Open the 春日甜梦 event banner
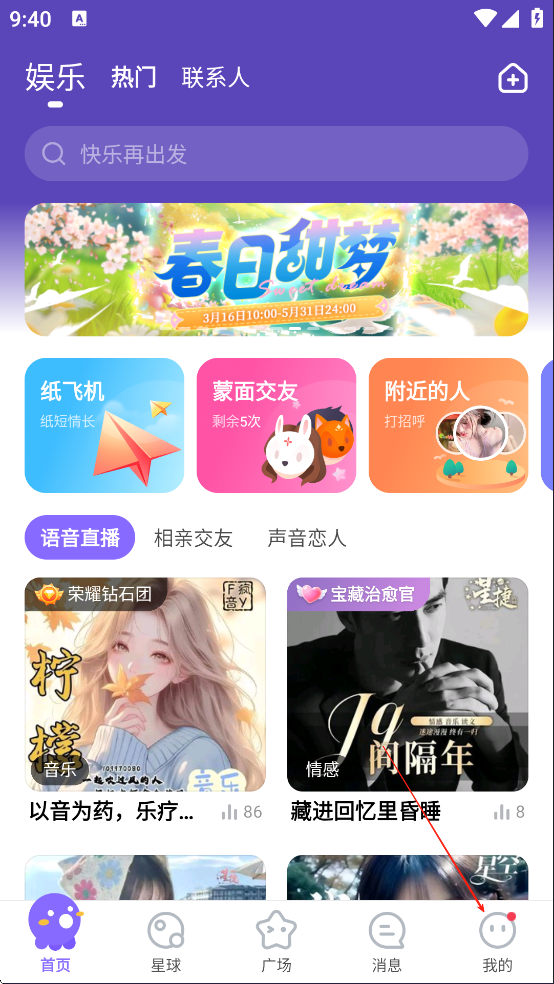 point(276,269)
